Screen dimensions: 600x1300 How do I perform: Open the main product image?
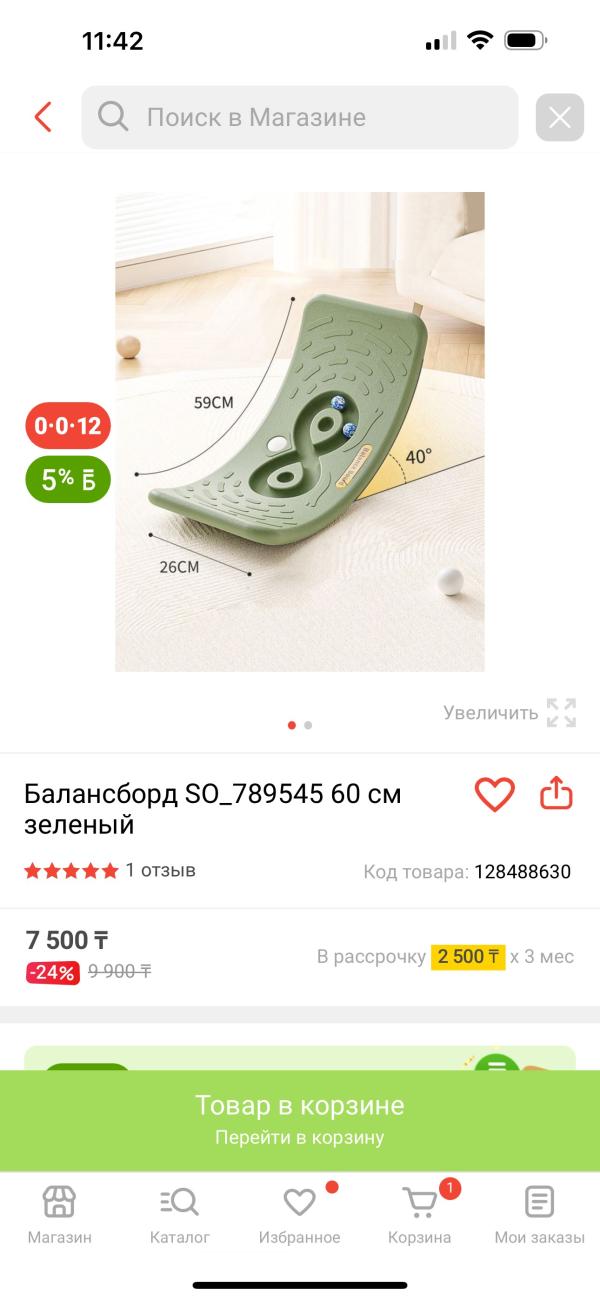point(300,432)
